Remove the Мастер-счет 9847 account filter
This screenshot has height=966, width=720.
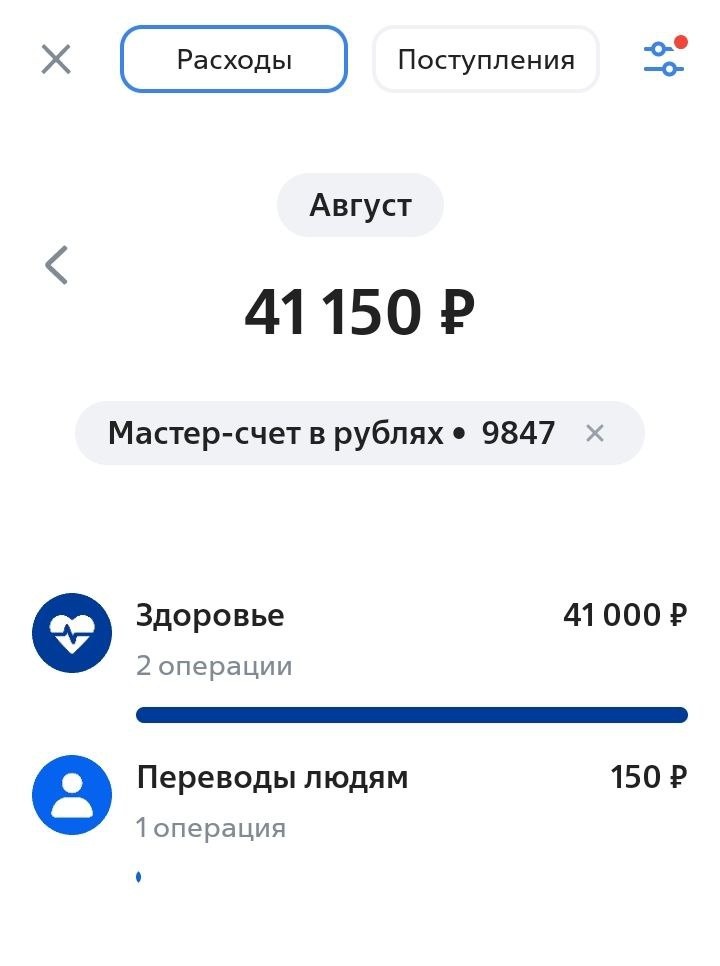click(595, 433)
